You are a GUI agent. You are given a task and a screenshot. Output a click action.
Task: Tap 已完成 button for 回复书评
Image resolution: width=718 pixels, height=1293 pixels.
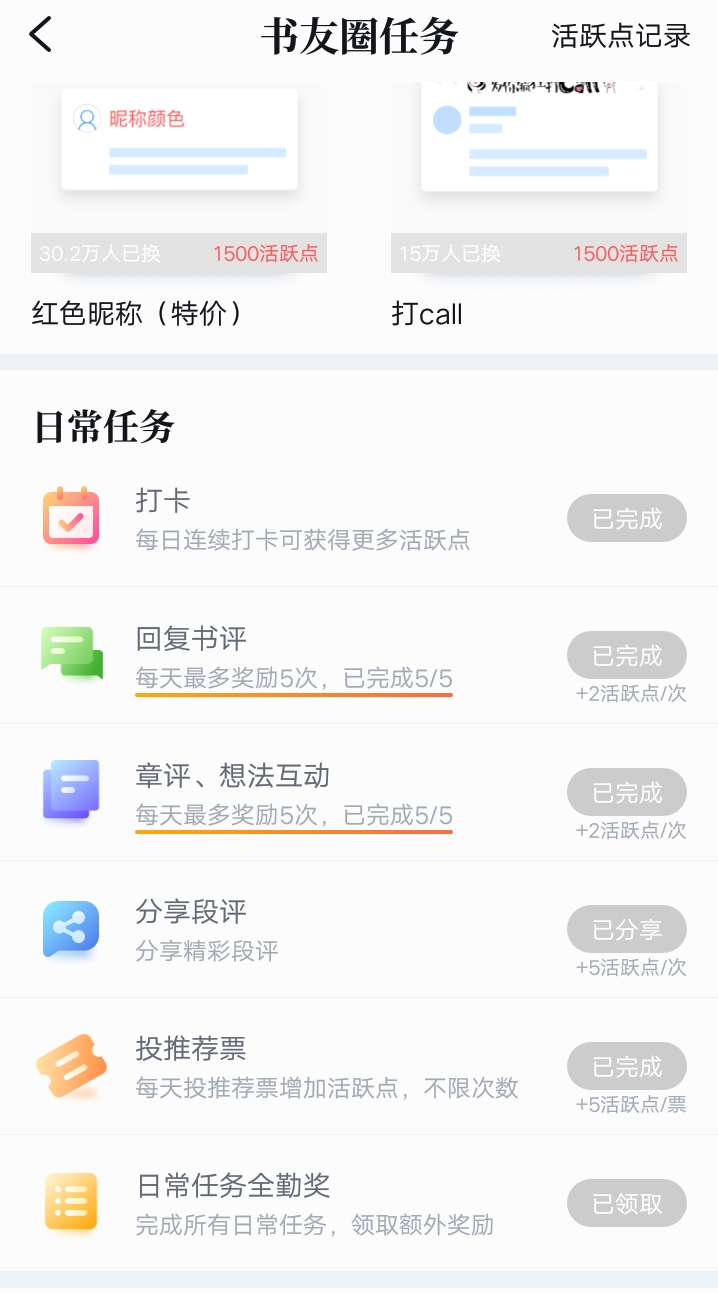[627, 656]
